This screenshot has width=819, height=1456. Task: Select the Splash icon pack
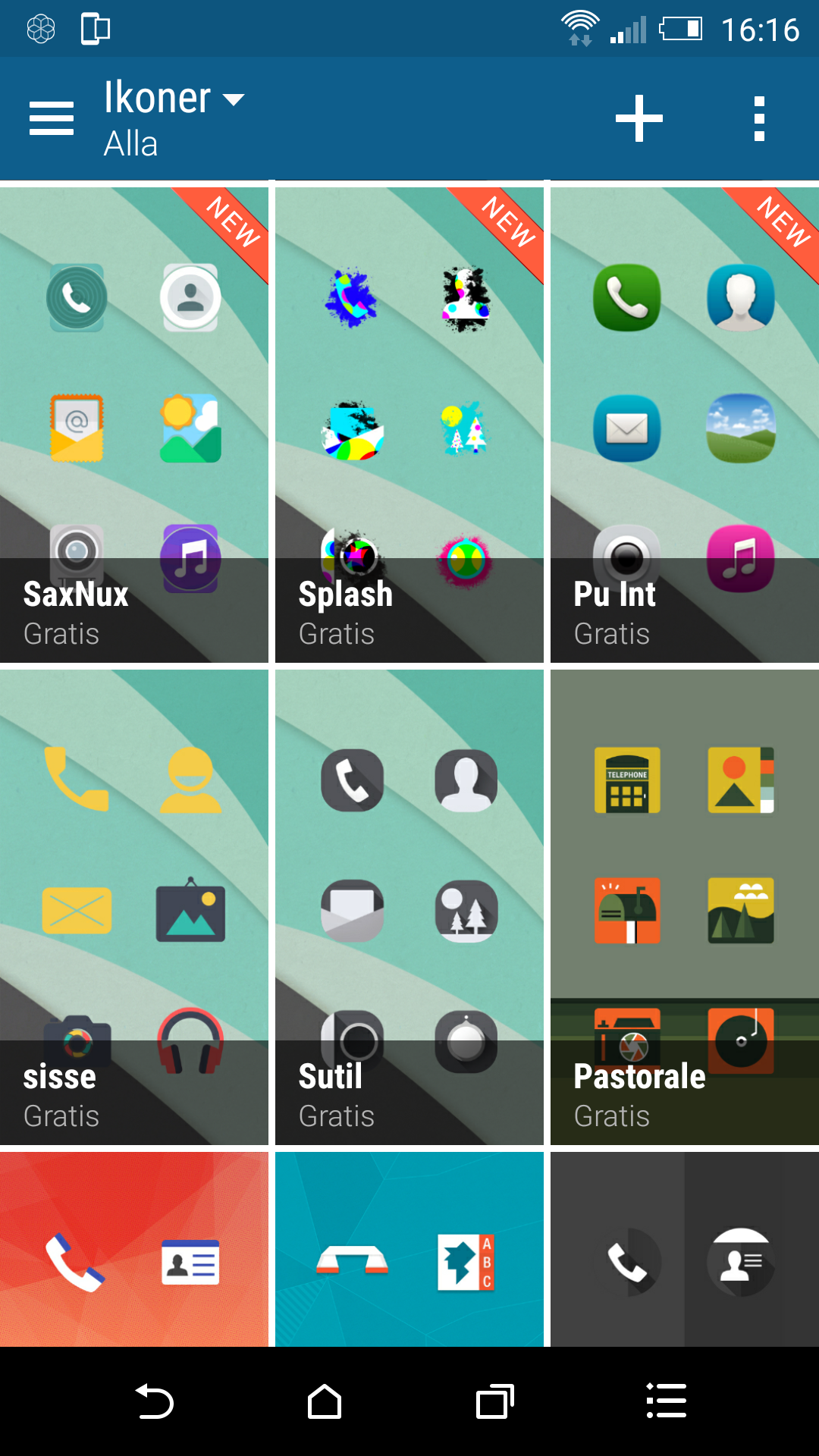tap(409, 425)
